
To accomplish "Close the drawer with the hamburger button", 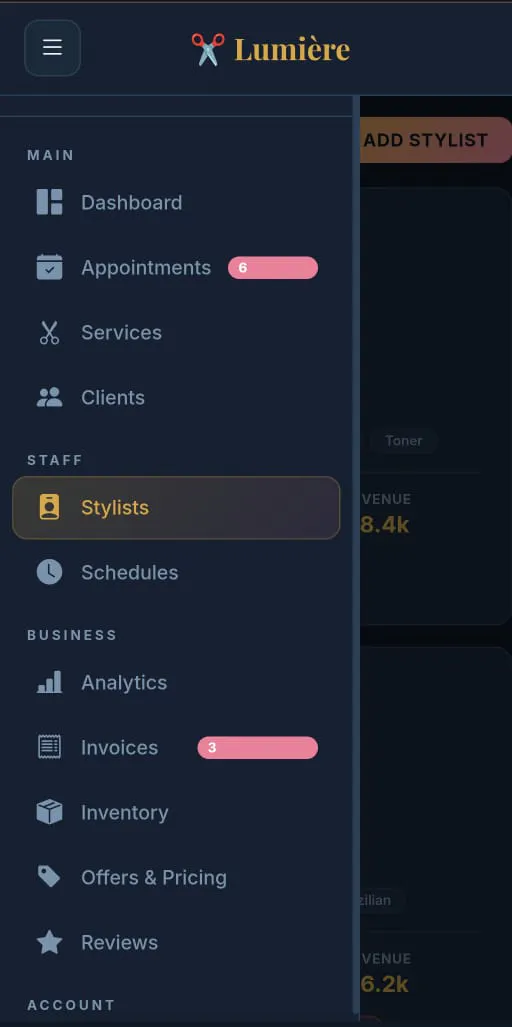I will click(x=52, y=48).
